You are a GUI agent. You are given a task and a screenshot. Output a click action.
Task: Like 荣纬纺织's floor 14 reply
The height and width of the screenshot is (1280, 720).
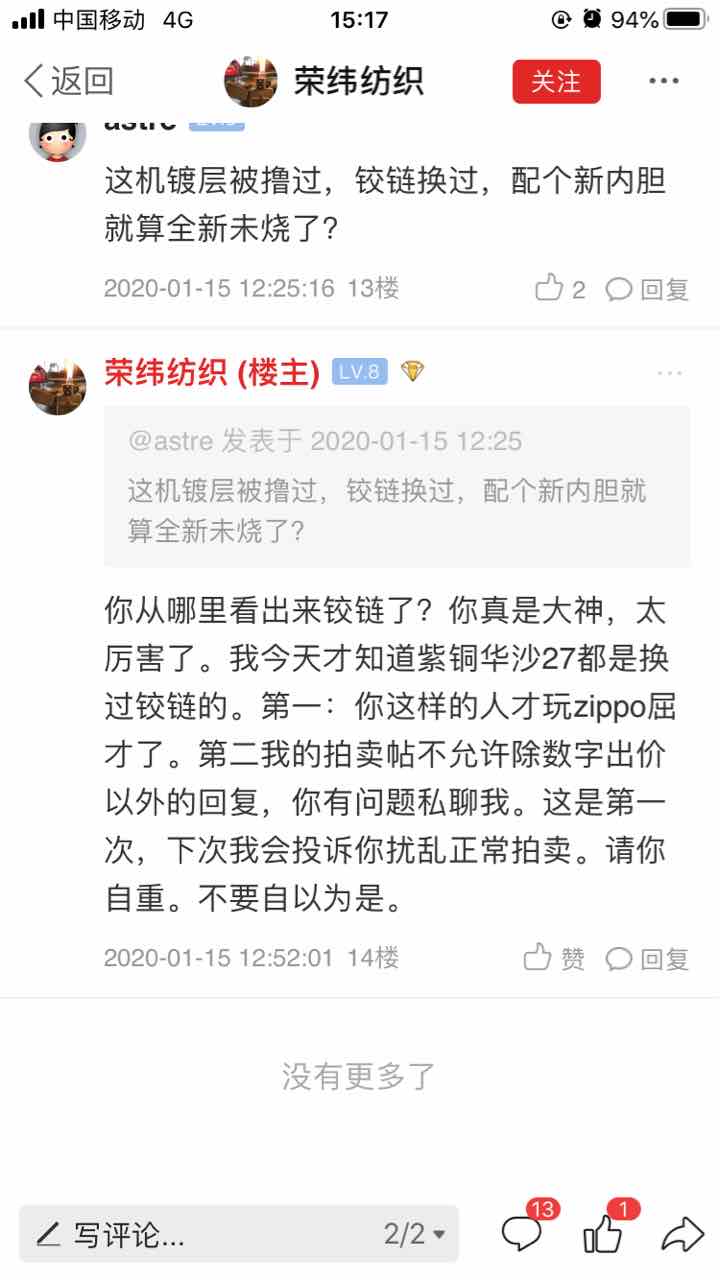(554, 958)
